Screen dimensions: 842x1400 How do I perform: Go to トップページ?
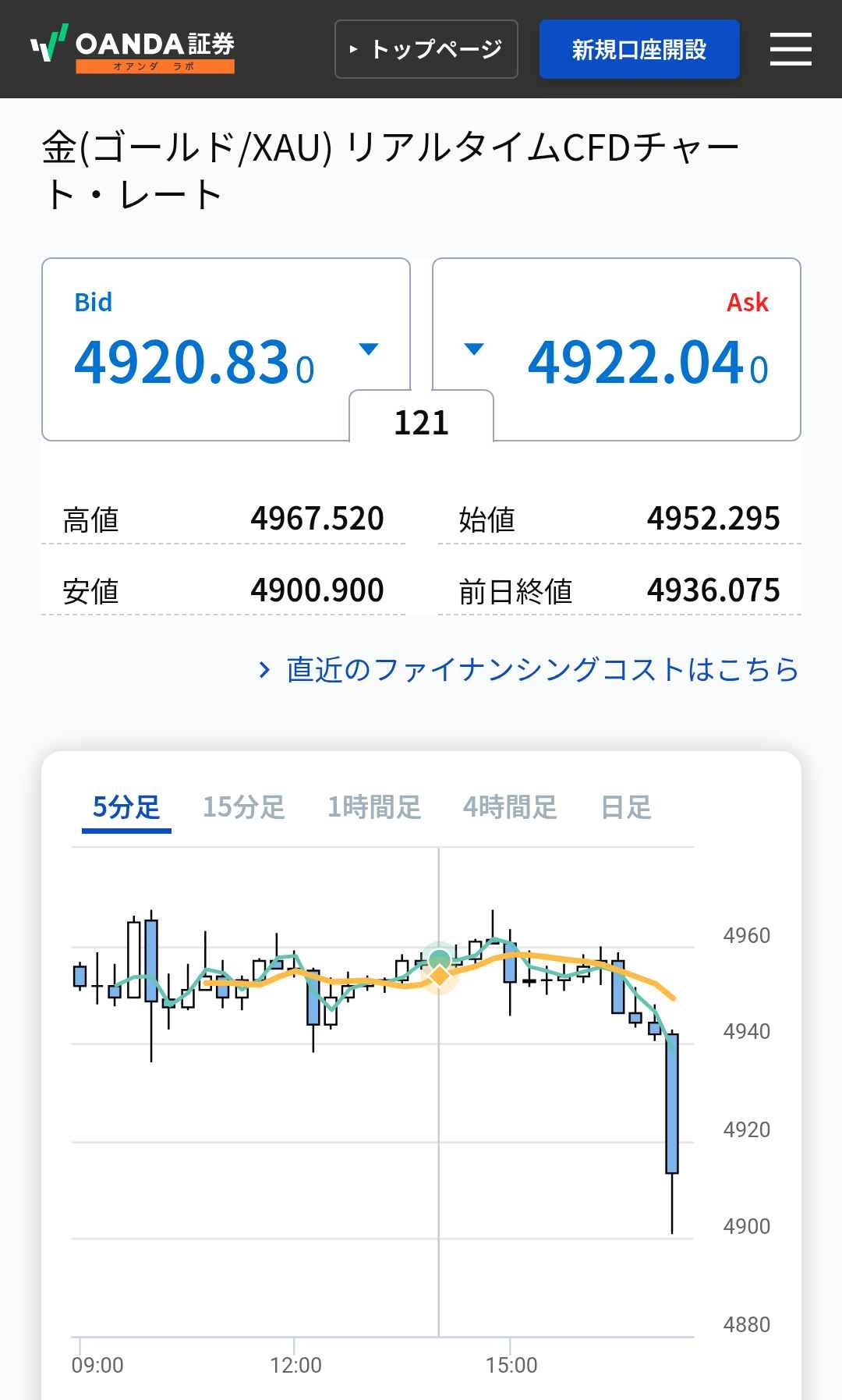point(426,49)
